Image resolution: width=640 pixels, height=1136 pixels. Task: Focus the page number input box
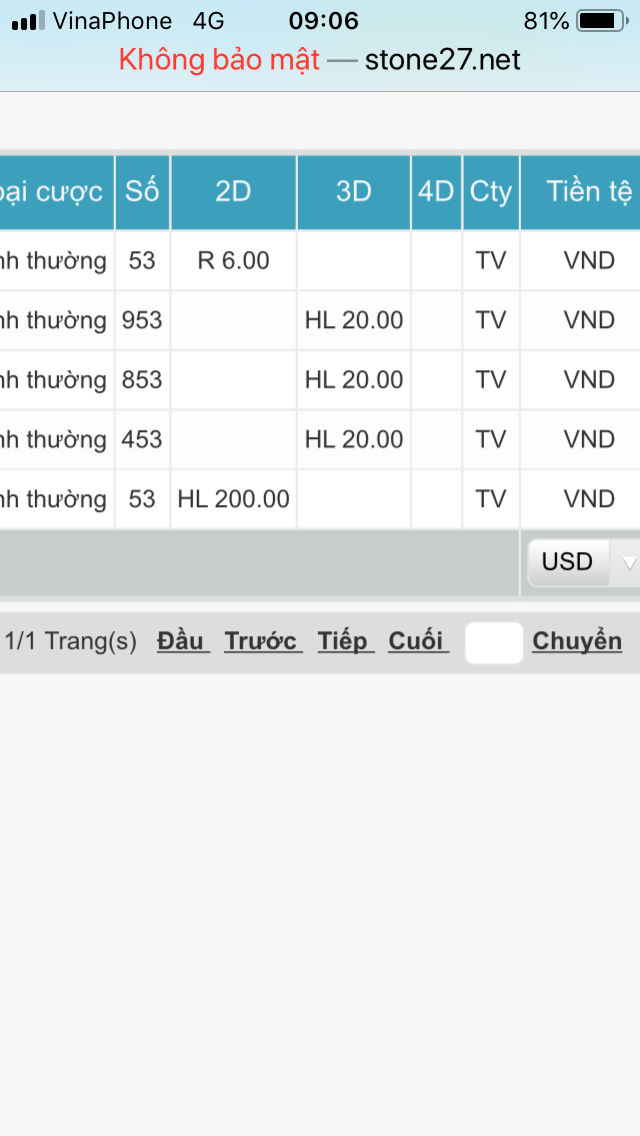(x=494, y=643)
